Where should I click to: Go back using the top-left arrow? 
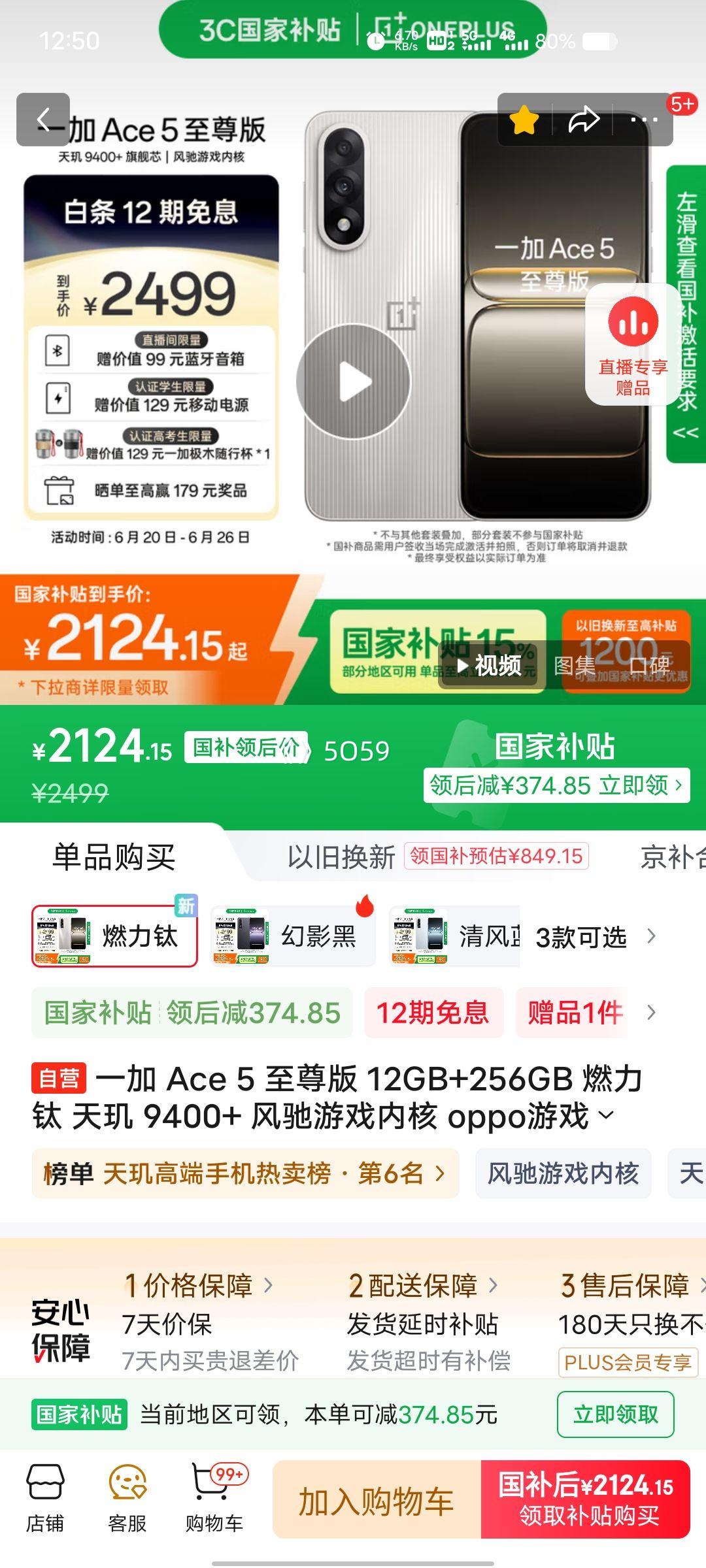[x=43, y=120]
